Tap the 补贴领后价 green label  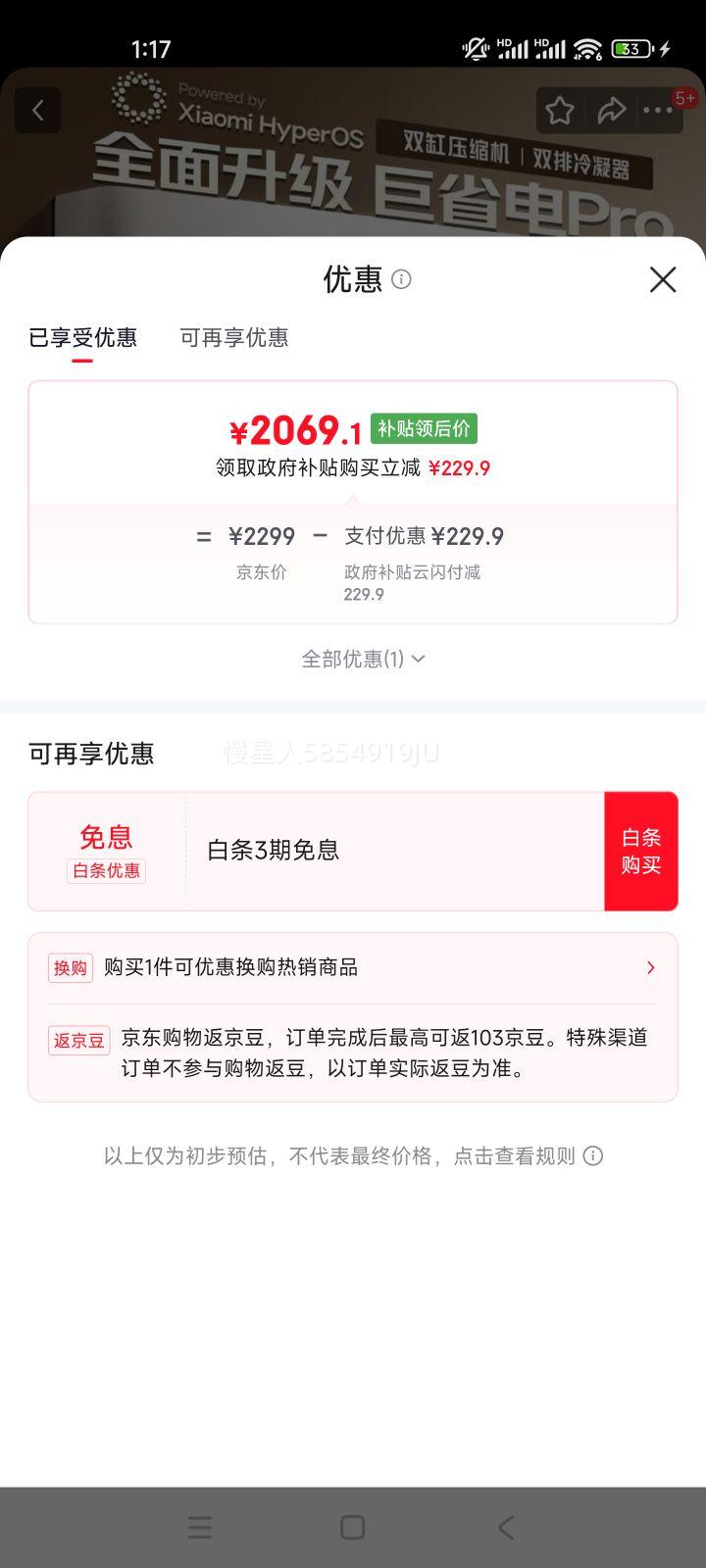424,428
